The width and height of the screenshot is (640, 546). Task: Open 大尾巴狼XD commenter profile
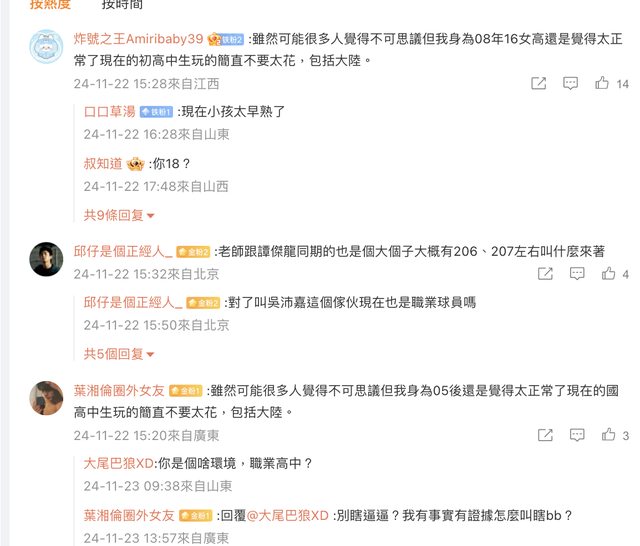pos(118,463)
